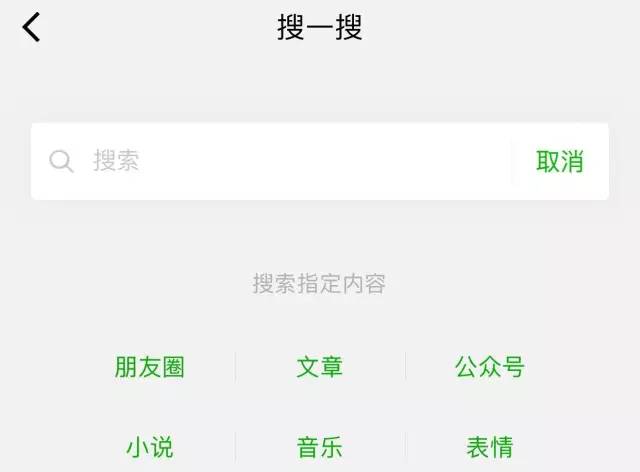The width and height of the screenshot is (640, 472).
Task: Cancel the search with 取消
Action: (559, 162)
